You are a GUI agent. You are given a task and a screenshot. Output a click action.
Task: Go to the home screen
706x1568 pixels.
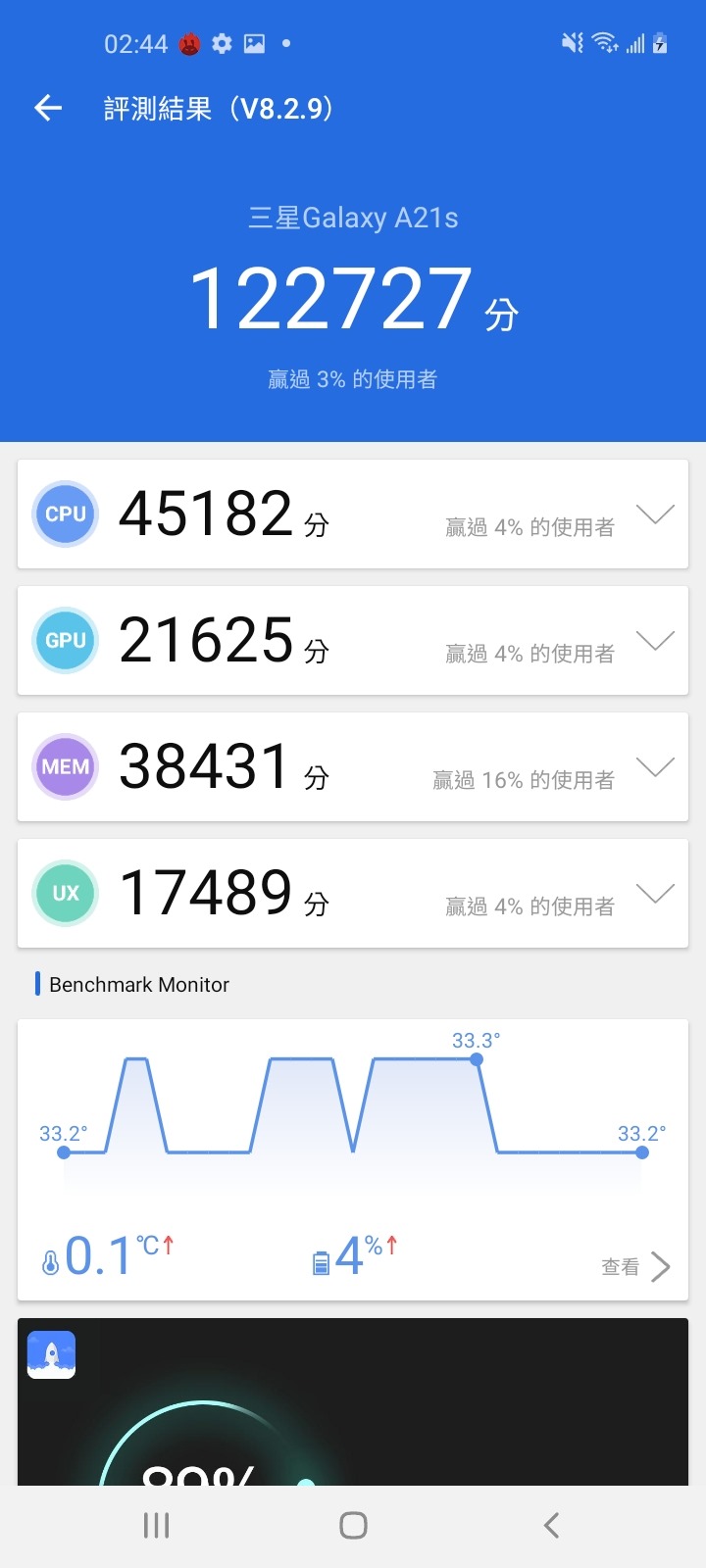pyautogui.click(x=353, y=1525)
